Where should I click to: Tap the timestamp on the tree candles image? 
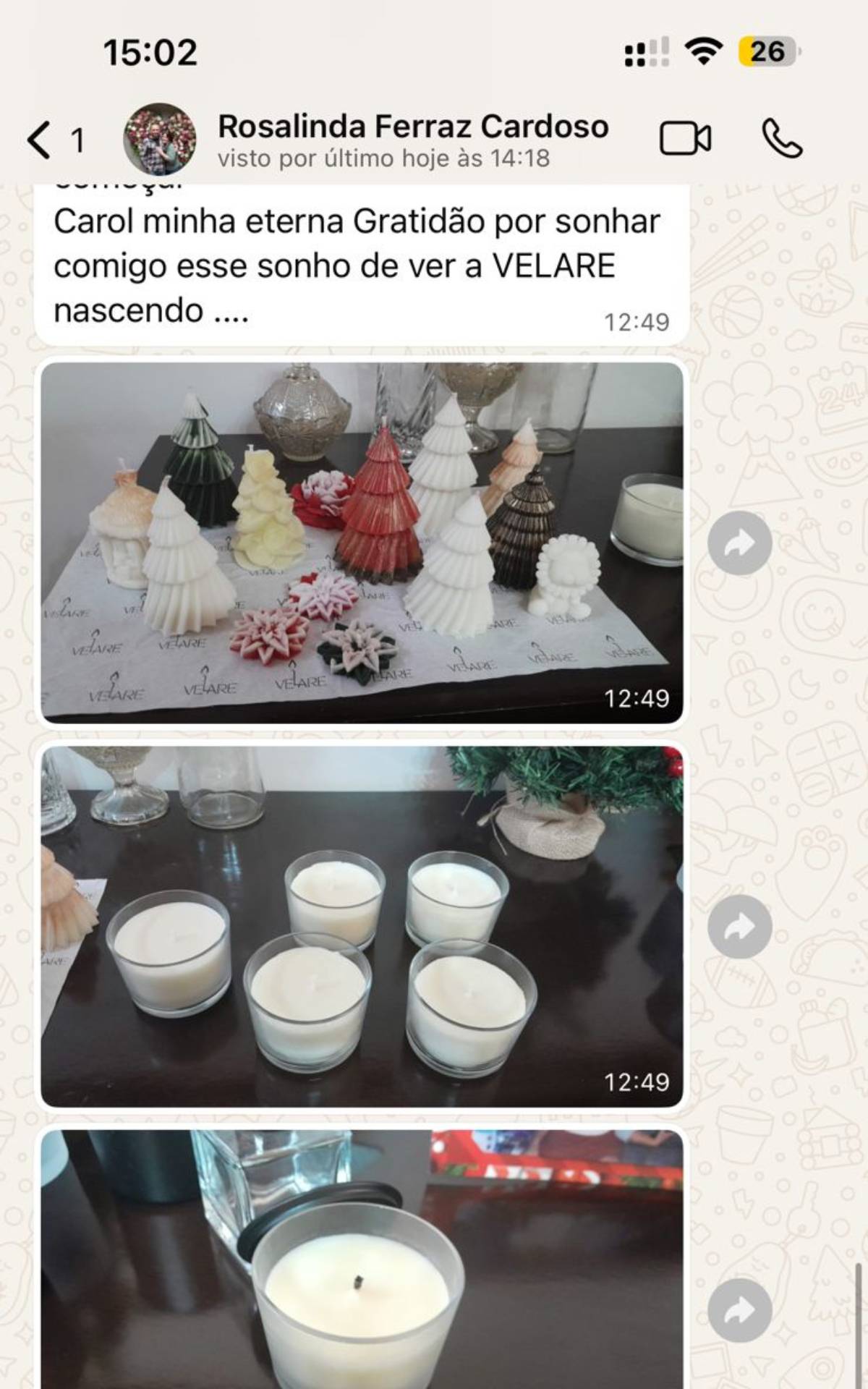pos(639,699)
